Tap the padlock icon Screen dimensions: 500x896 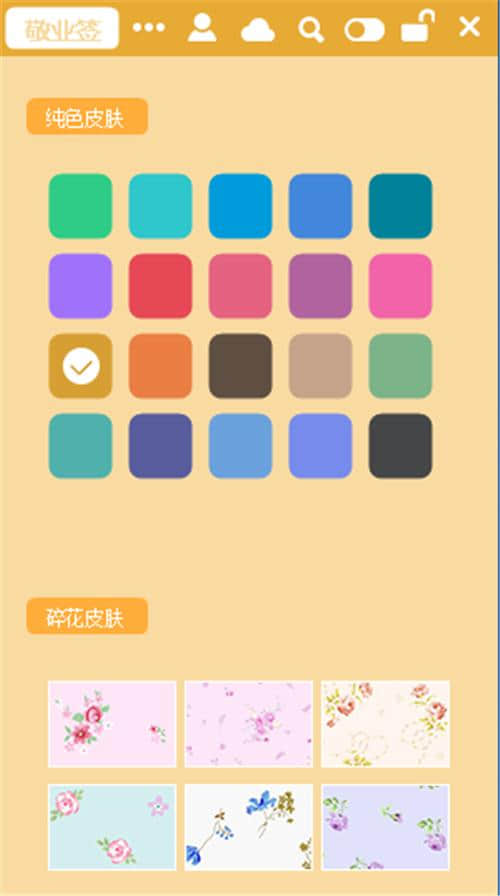[418, 27]
